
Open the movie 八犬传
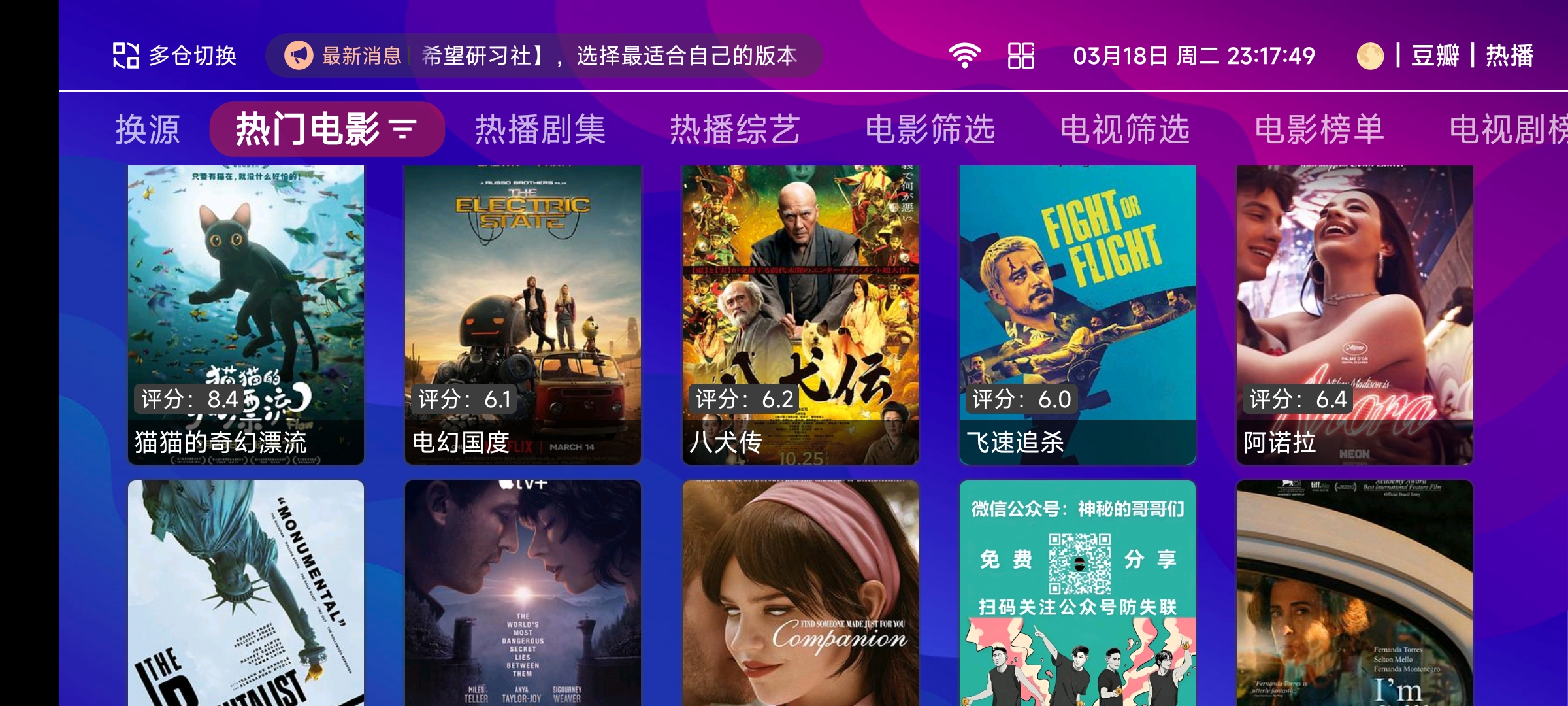800,314
